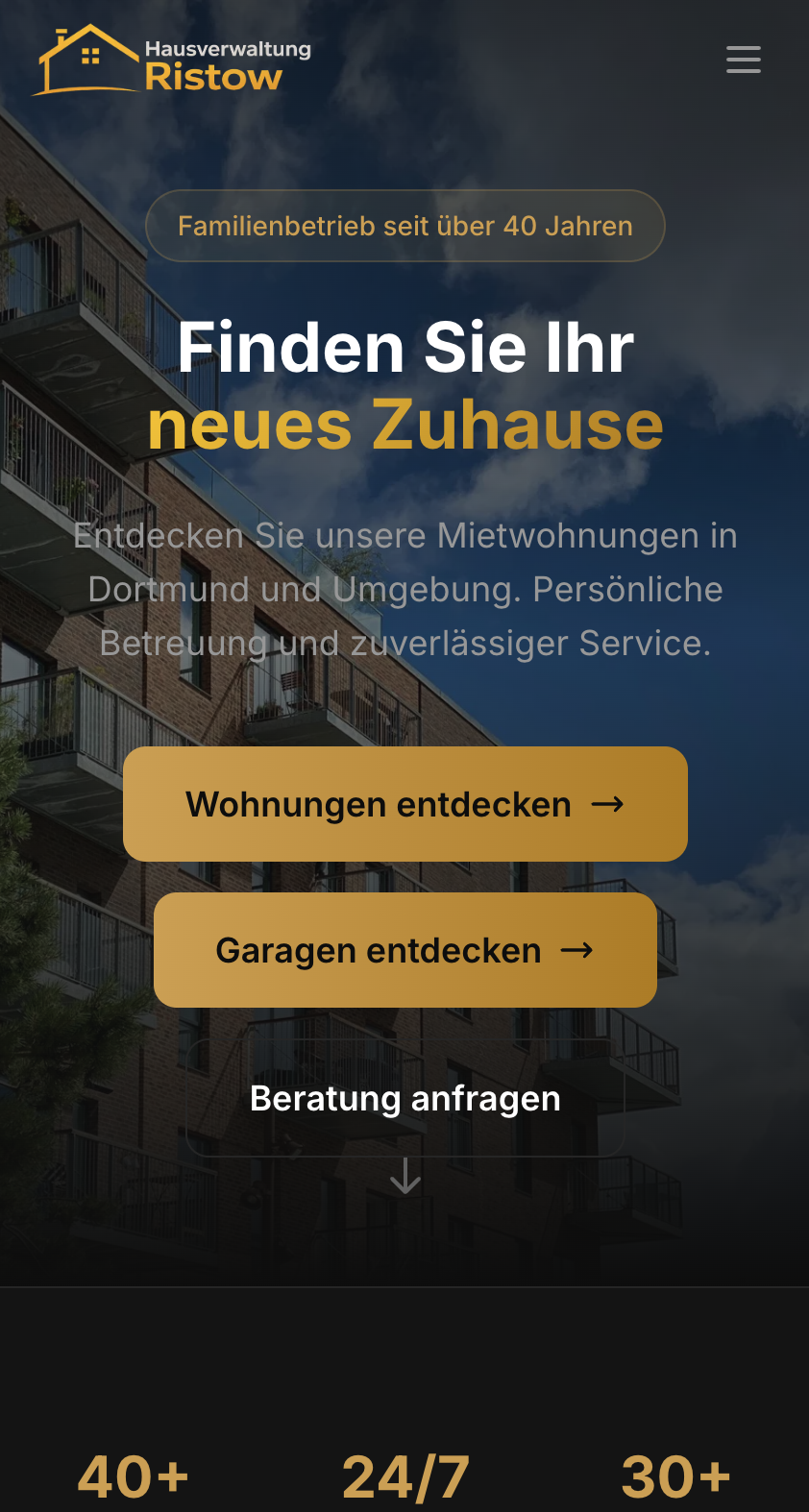This screenshot has height=1512, width=809.
Task: Expand the page by clicking the down chevron
Action: pyautogui.click(x=404, y=1176)
